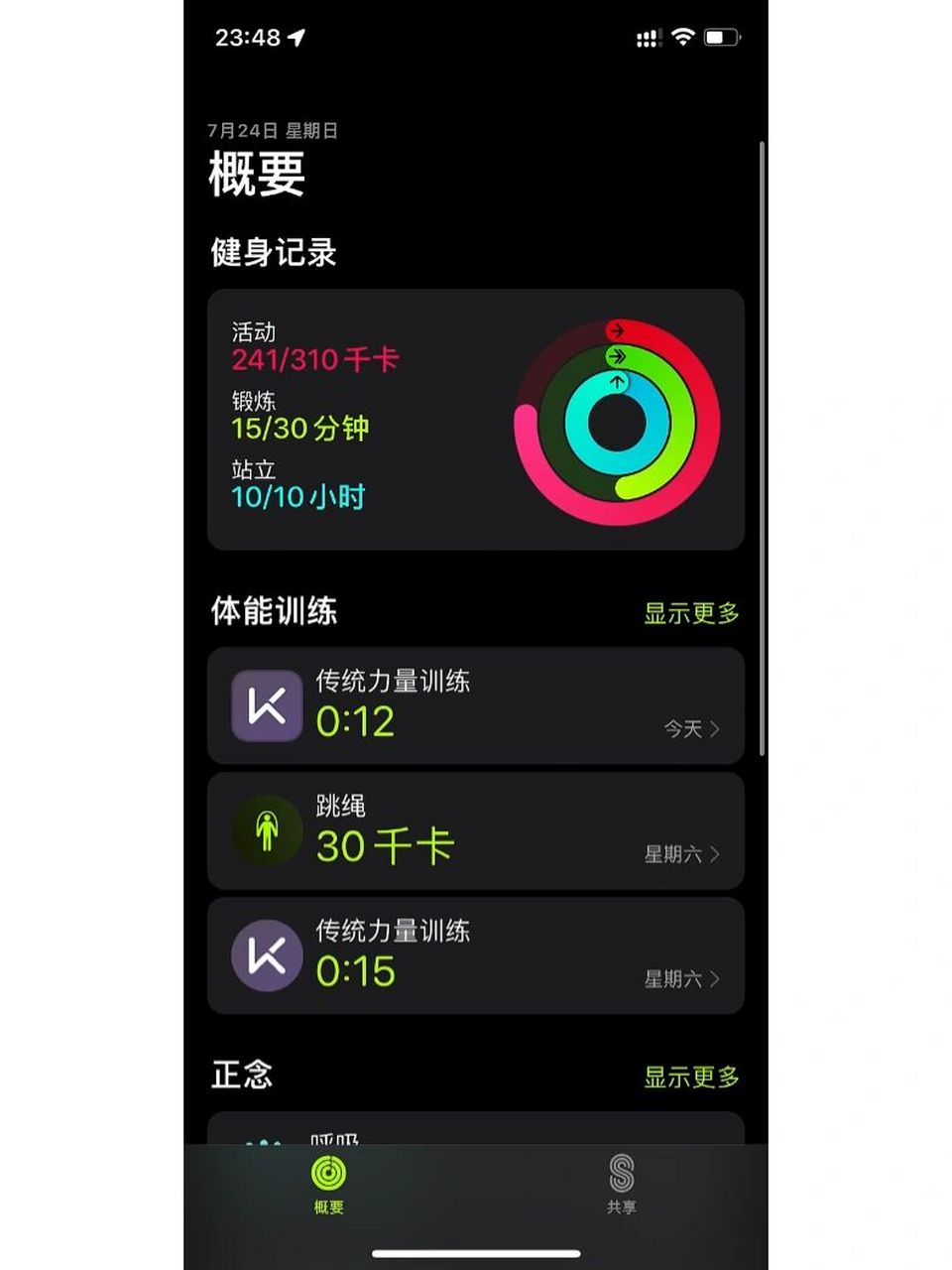
Task: Show more mindfulness sessions under 正念
Action: [691, 1077]
